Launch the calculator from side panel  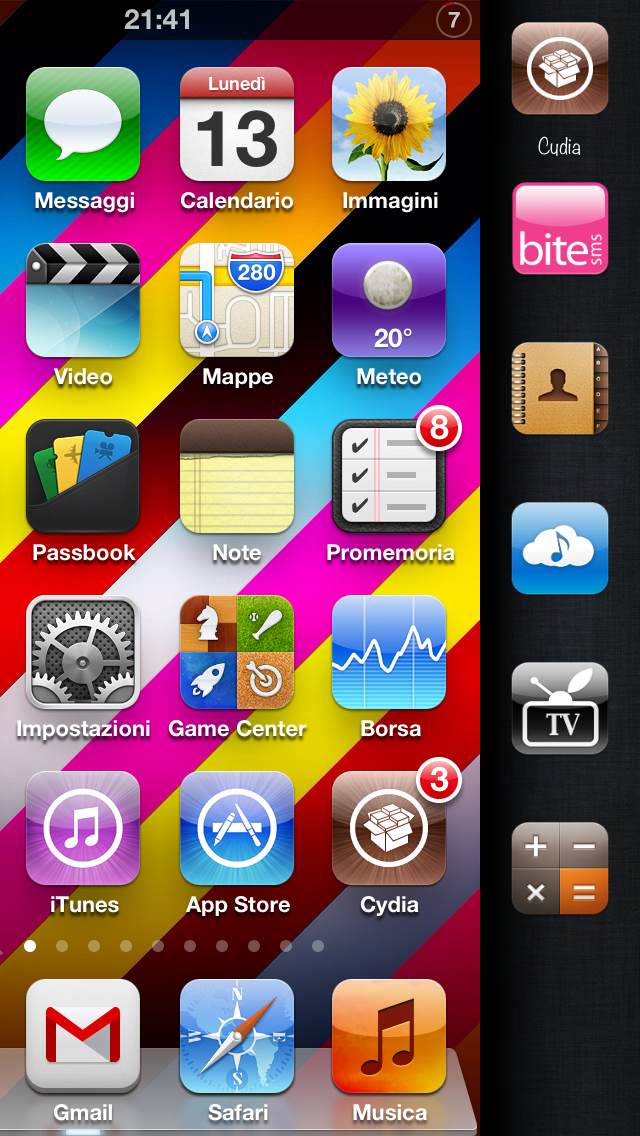click(560, 868)
